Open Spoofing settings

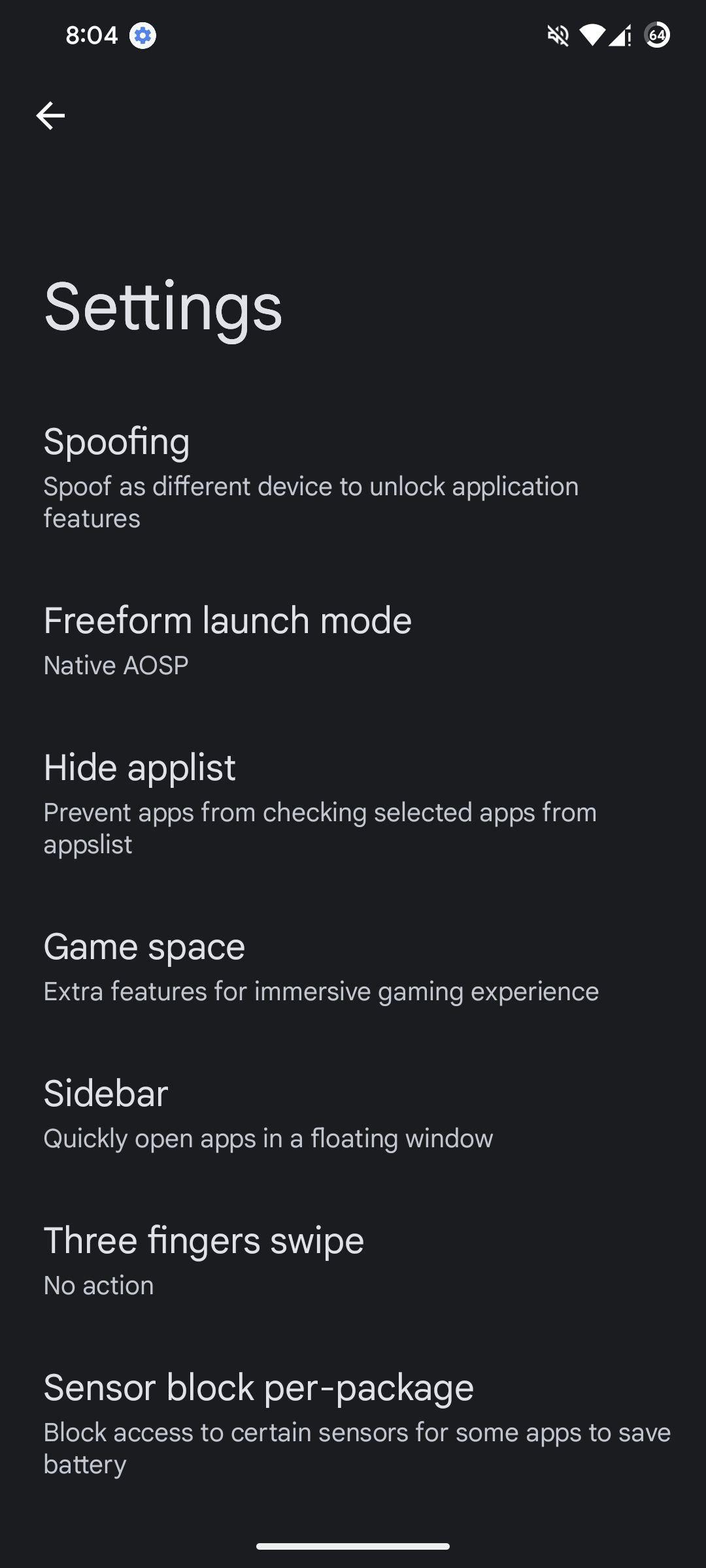353,477
